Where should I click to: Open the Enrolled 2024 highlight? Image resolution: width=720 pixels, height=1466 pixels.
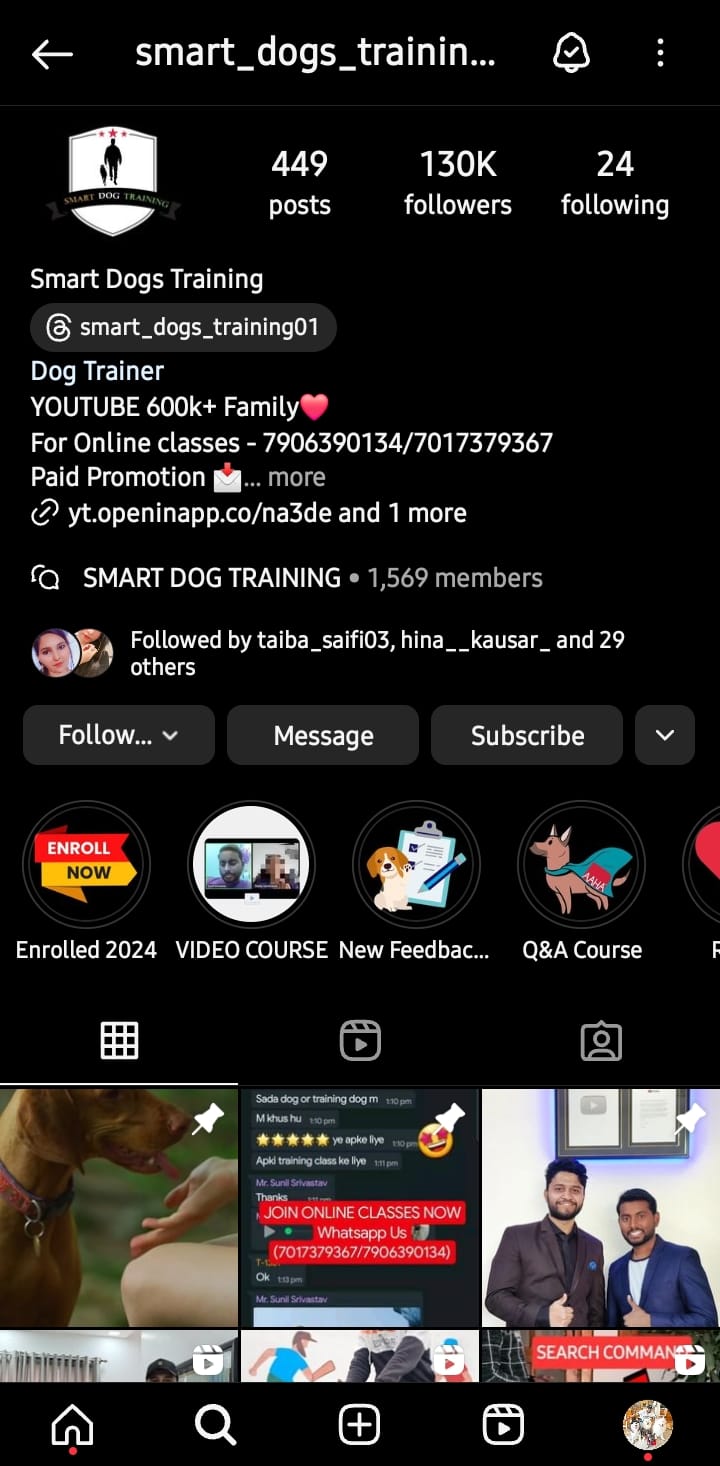click(x=86, y=866)
